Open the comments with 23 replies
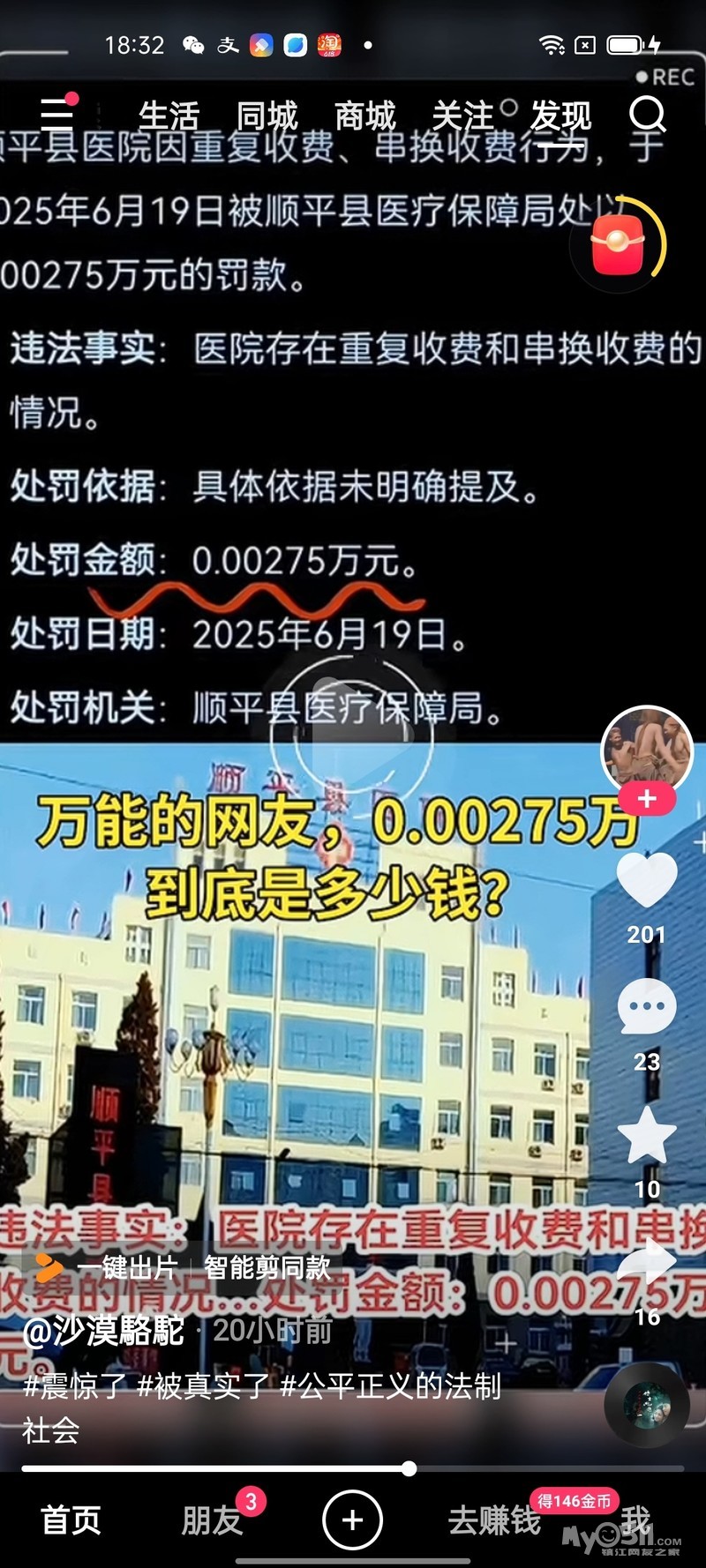Viewport: 706px width, 1568px height. point(647,1006)
